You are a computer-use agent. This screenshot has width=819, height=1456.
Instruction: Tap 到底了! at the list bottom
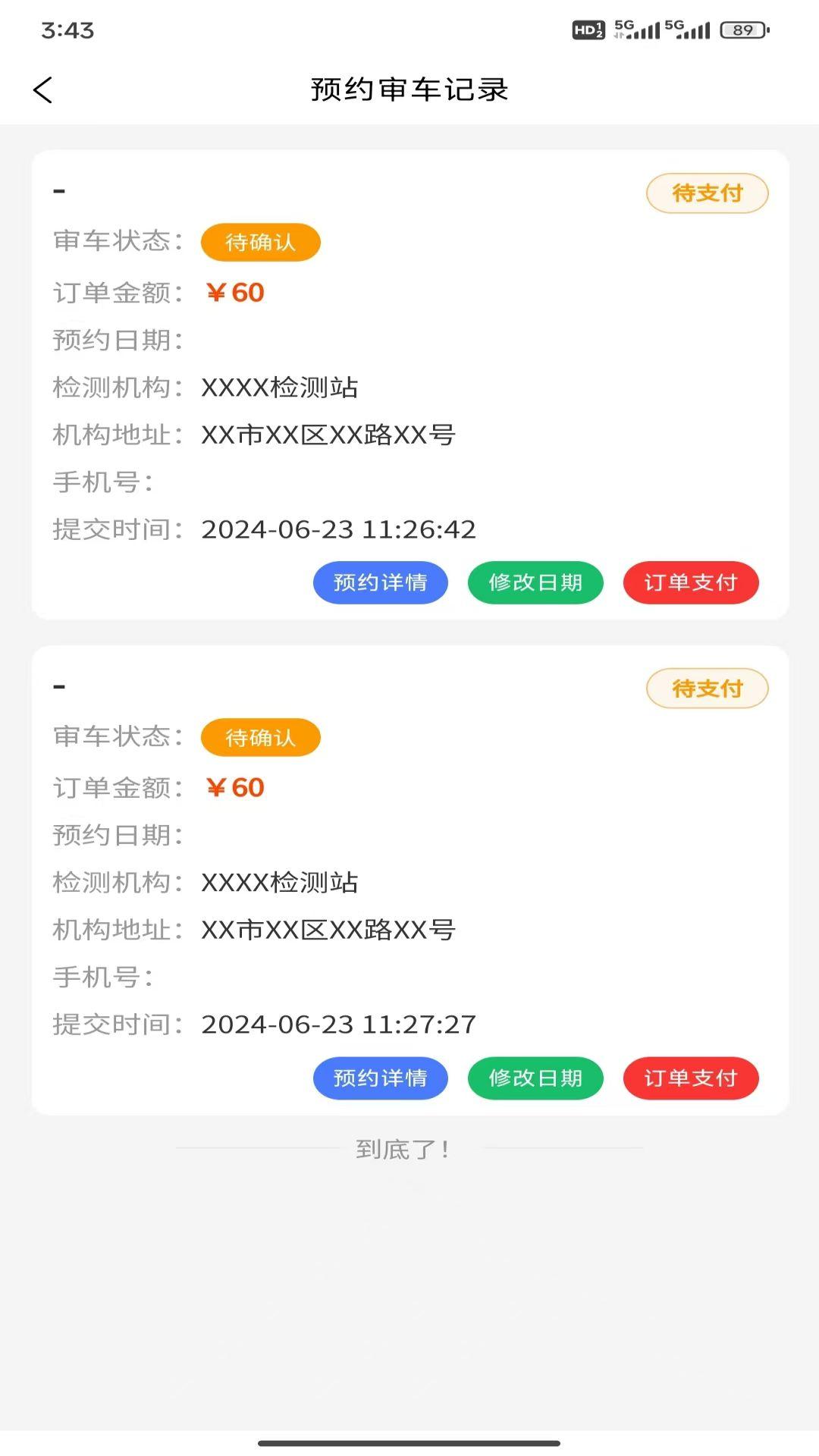(402, 1149)
